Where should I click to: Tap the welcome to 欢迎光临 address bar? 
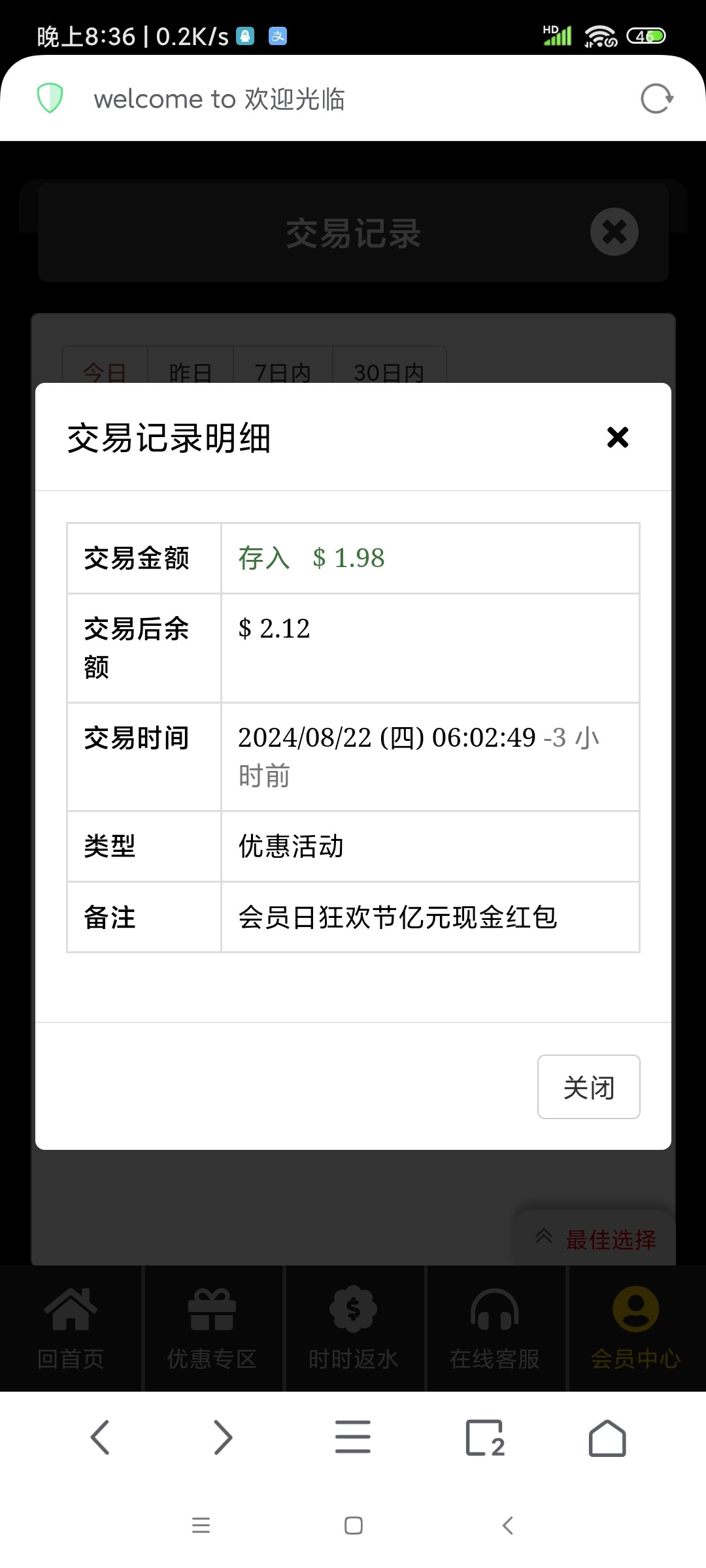327,99
